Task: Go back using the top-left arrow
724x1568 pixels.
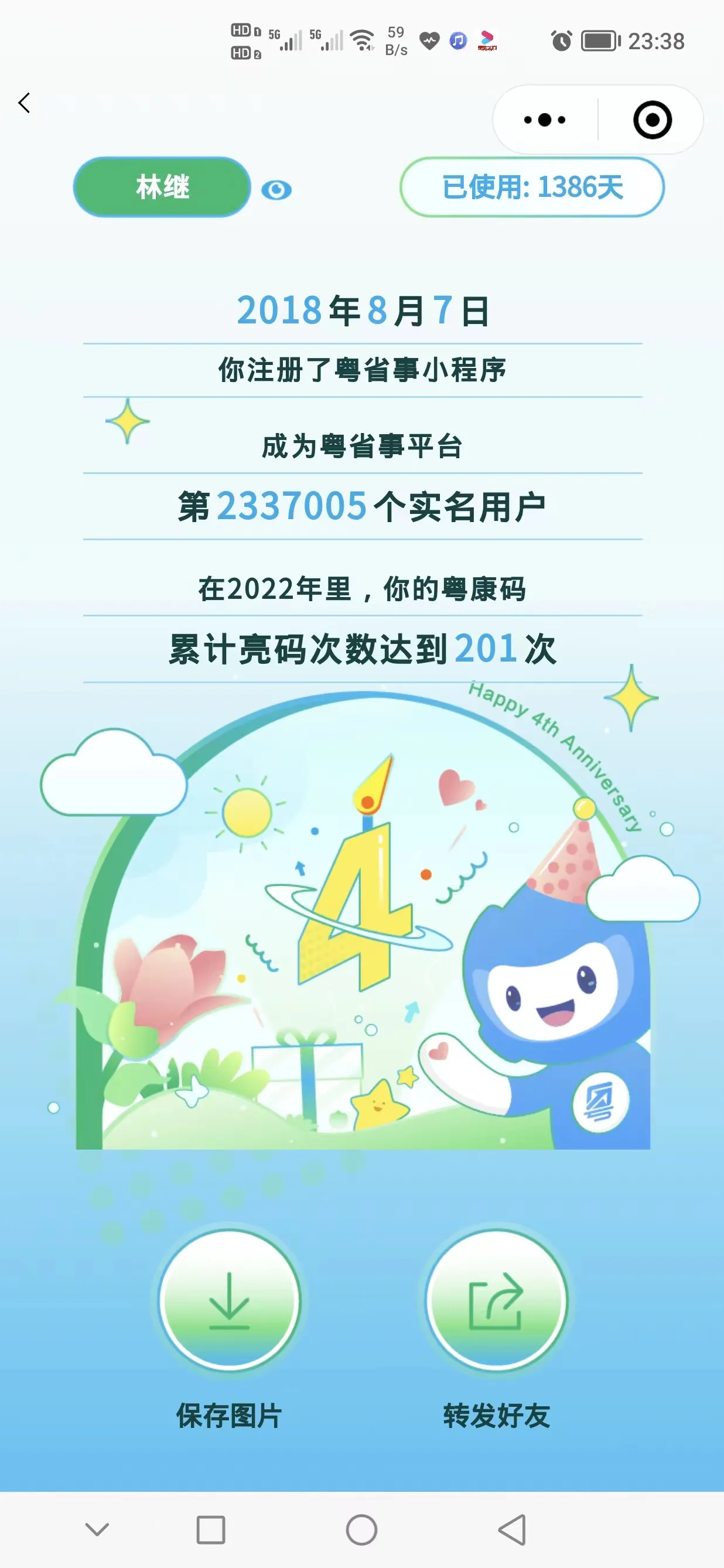Action: (x=25, y=103)
